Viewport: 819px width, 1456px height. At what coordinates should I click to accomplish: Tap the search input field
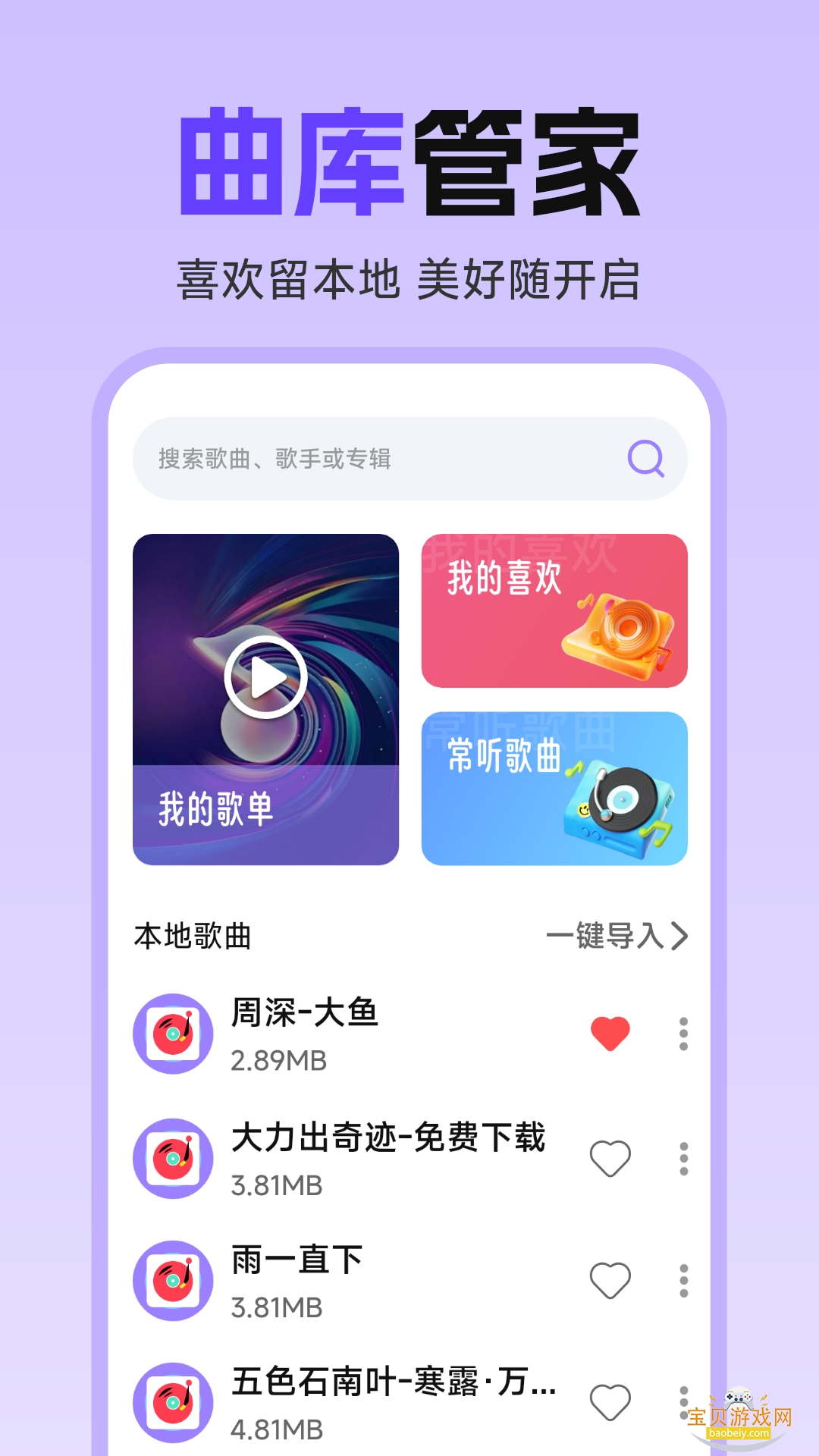click(x=341, y=457)
